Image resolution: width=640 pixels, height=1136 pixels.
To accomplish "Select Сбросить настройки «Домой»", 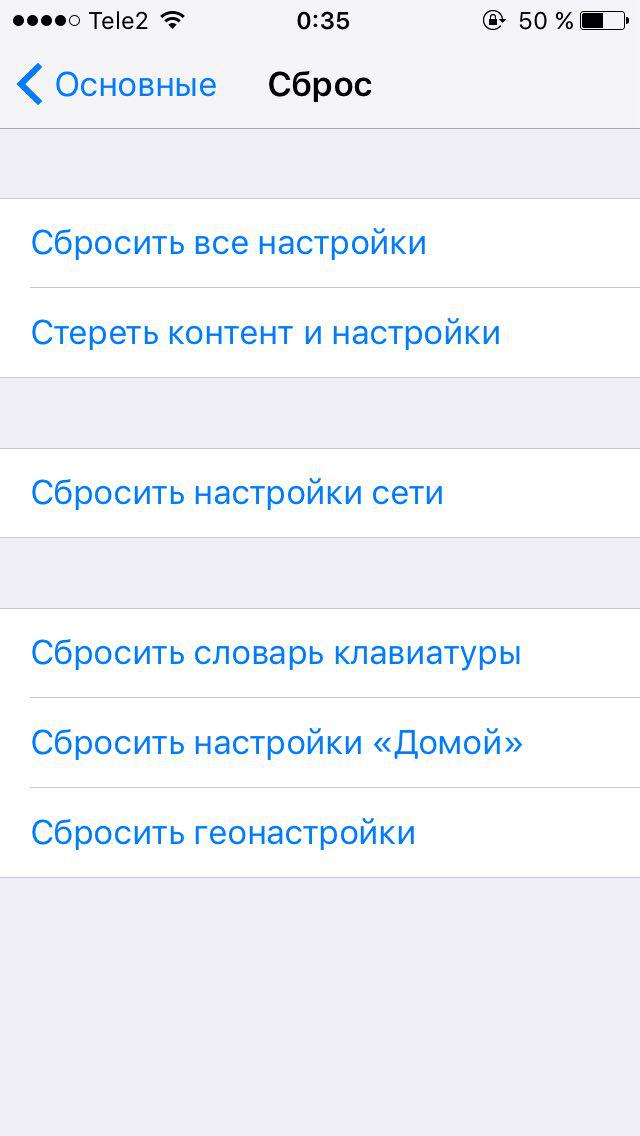I will [277, 743].
